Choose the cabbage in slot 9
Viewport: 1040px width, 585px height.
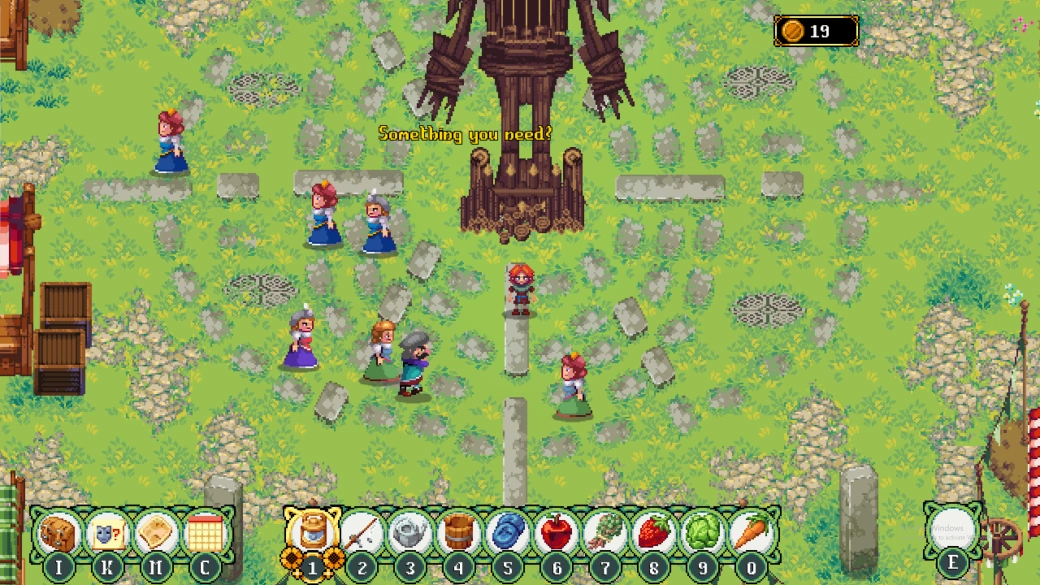pyautogui.click(x=703, y=533)
